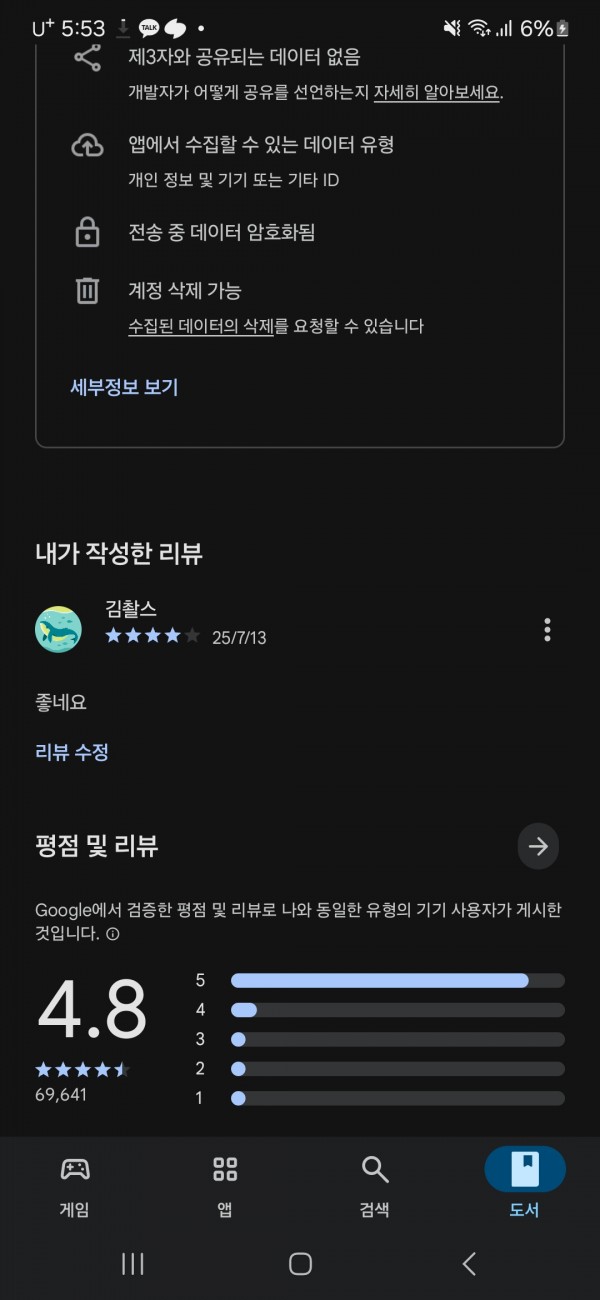The width and height of the screenshot is (600, 1300).
Task: Switch to the 도서 tab
Action: 525,1183
